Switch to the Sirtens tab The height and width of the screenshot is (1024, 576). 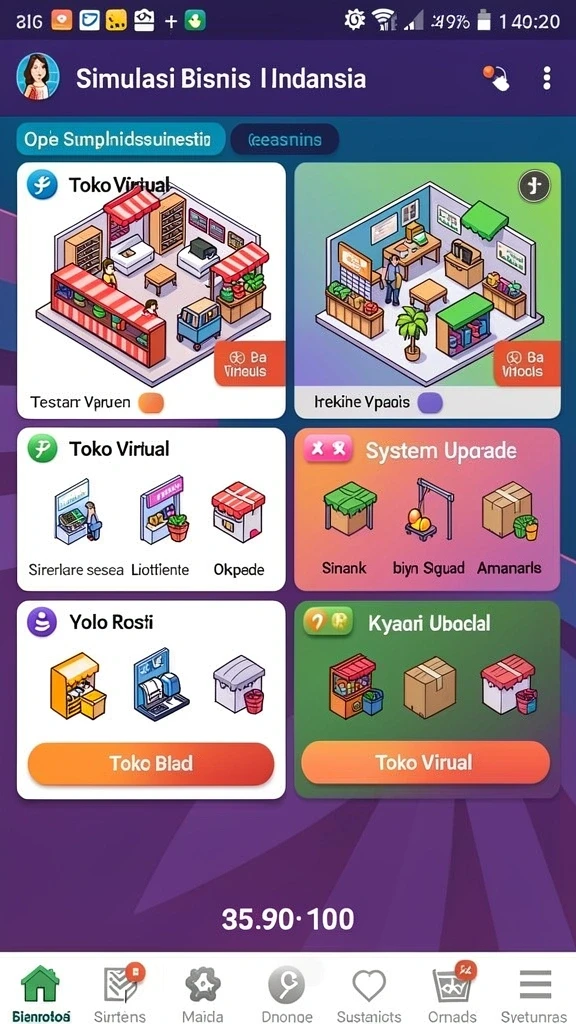[120, 993]
